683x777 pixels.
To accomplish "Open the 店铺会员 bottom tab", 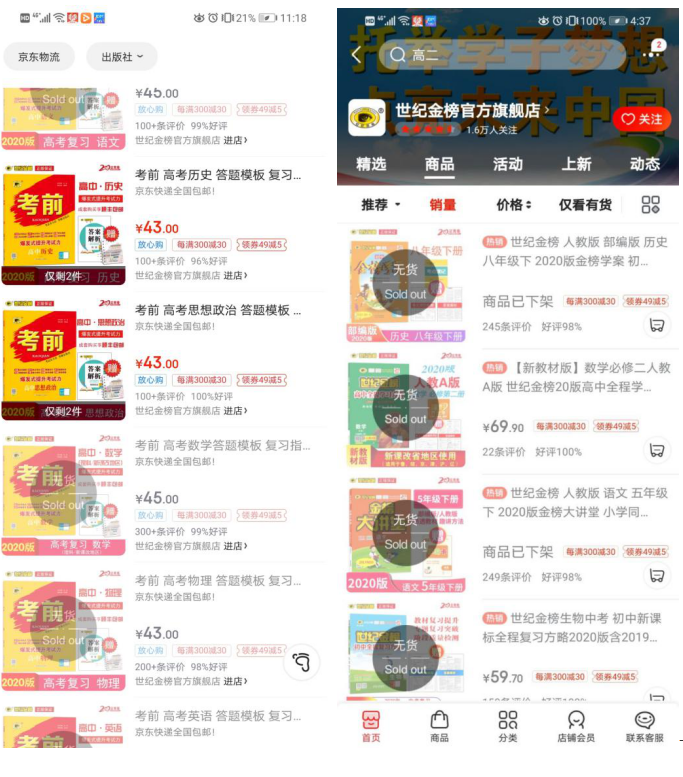I will (x=576, y=726).
